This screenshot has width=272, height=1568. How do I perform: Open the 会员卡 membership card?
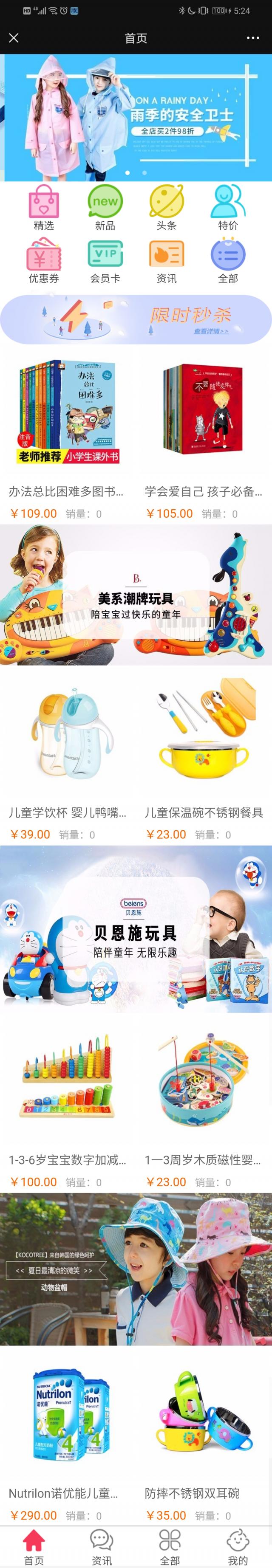(x=105, y=260)
